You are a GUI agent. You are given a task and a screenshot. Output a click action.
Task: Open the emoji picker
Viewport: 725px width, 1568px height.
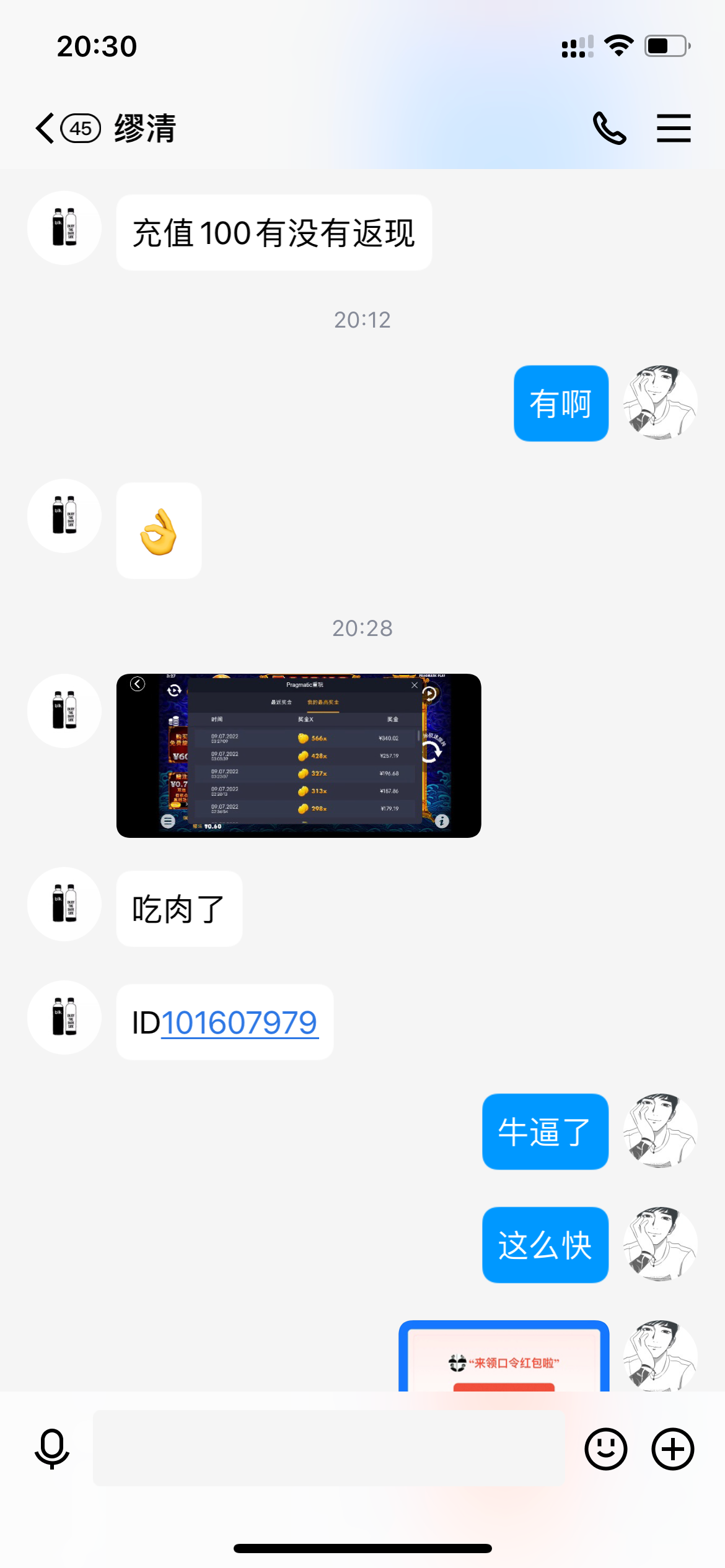pos(605,1448)
